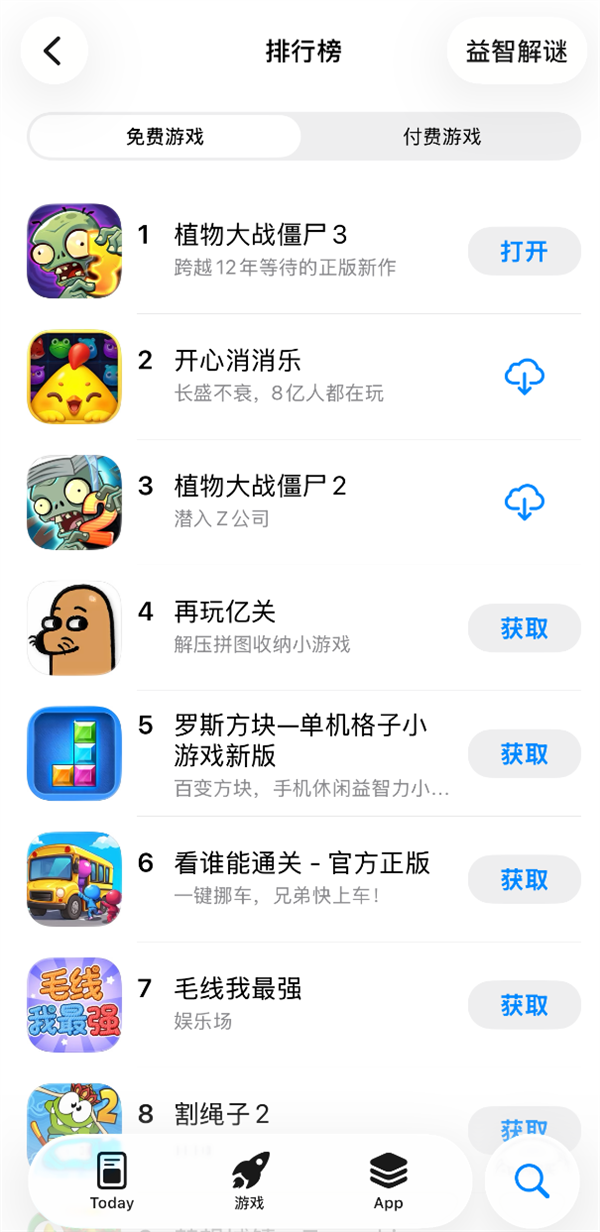Viewport: 600px width, 1232px height.
Task: Open search with the magnifier icon
Action: (x=532, y=1181)
